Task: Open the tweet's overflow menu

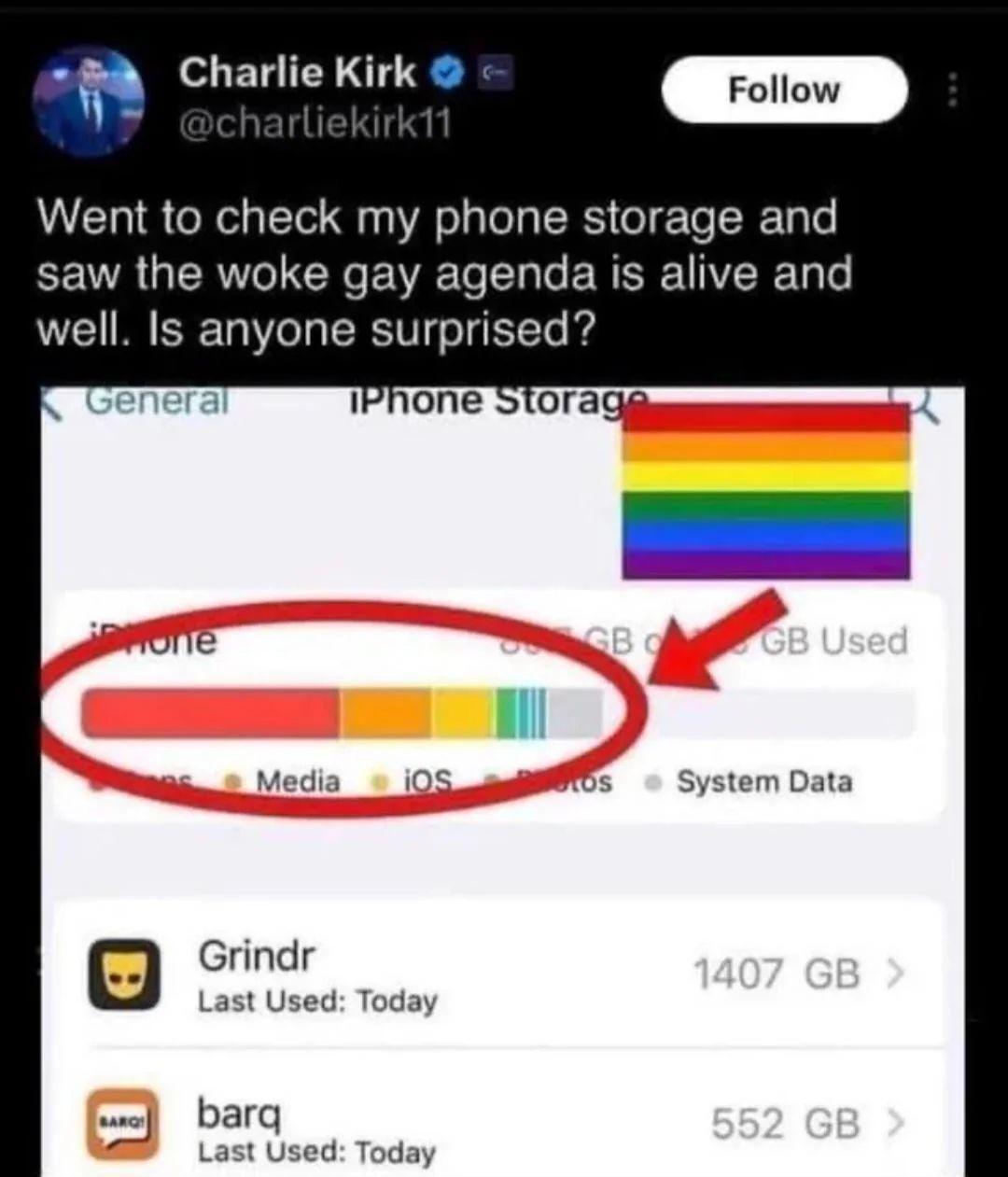Action: [x=952, y=91]
